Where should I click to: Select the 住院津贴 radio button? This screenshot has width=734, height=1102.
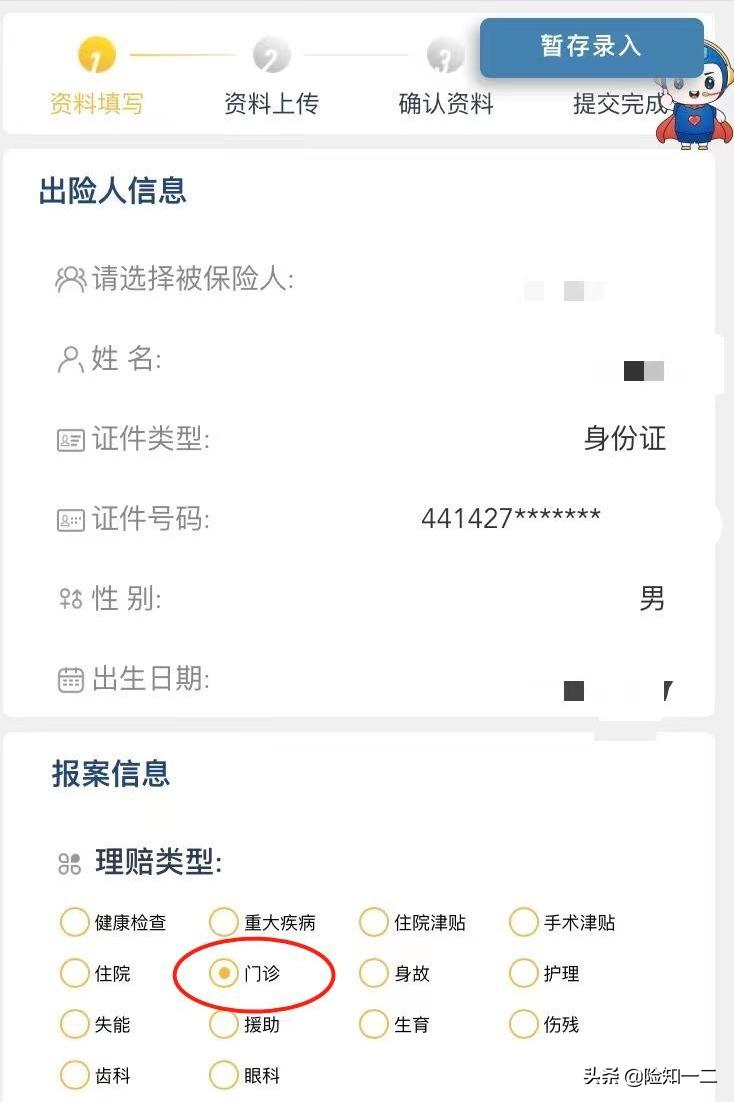pyautogui.click(x=372, y=922)
